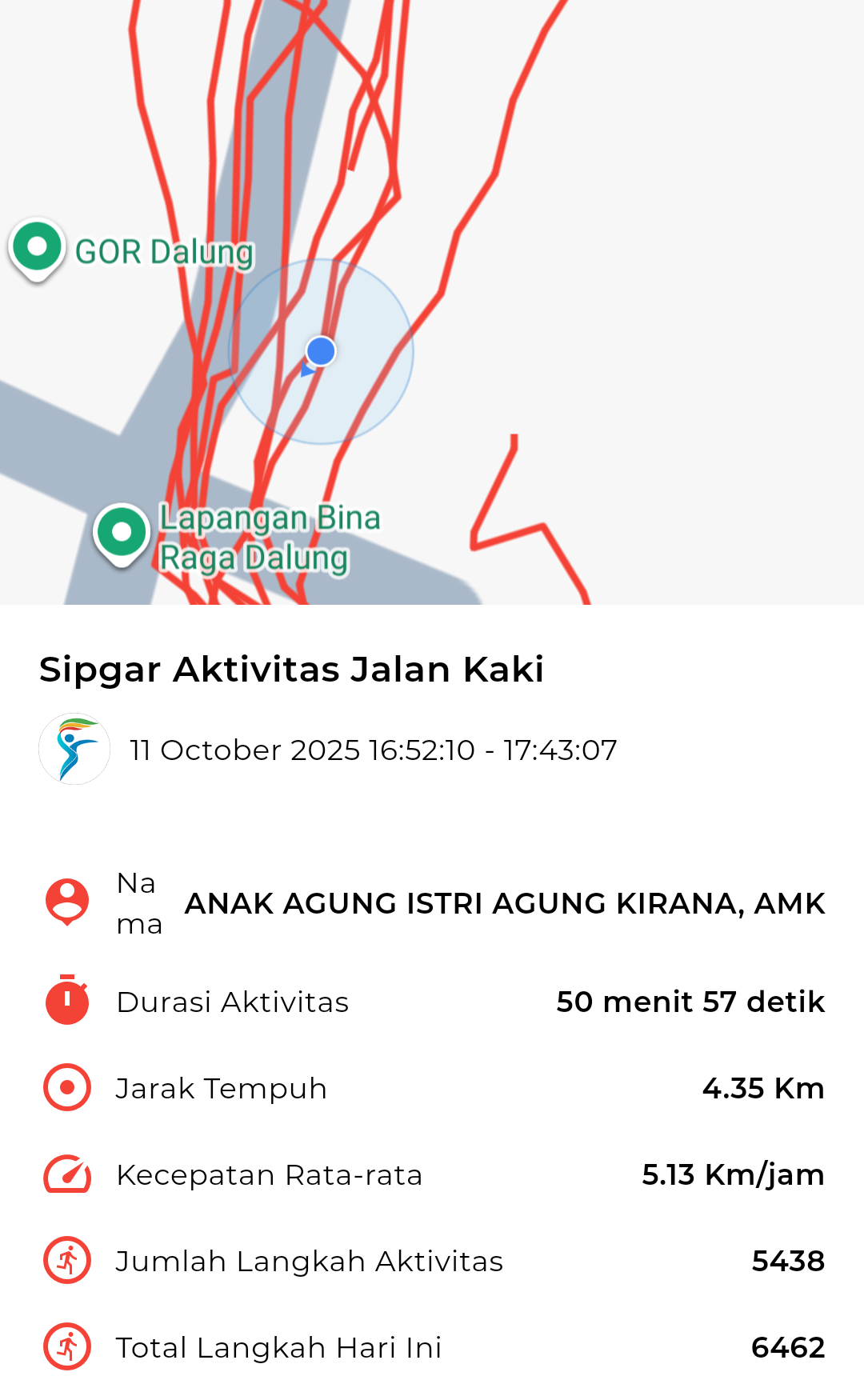The width and height of the screenshot is (864, 1400).
Task: Select the Lapangan Bina Raga Dalung marker
Action: [x=122, y=533]
